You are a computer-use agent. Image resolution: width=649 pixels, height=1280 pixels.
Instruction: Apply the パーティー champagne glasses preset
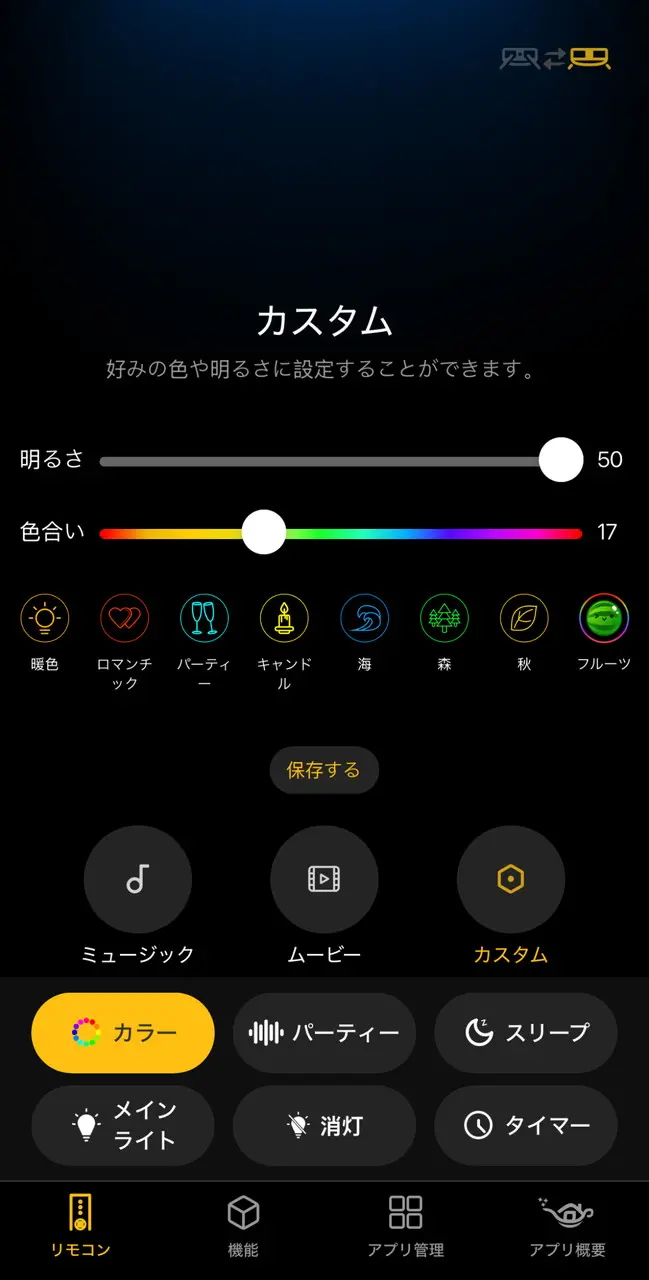(204, 617)
